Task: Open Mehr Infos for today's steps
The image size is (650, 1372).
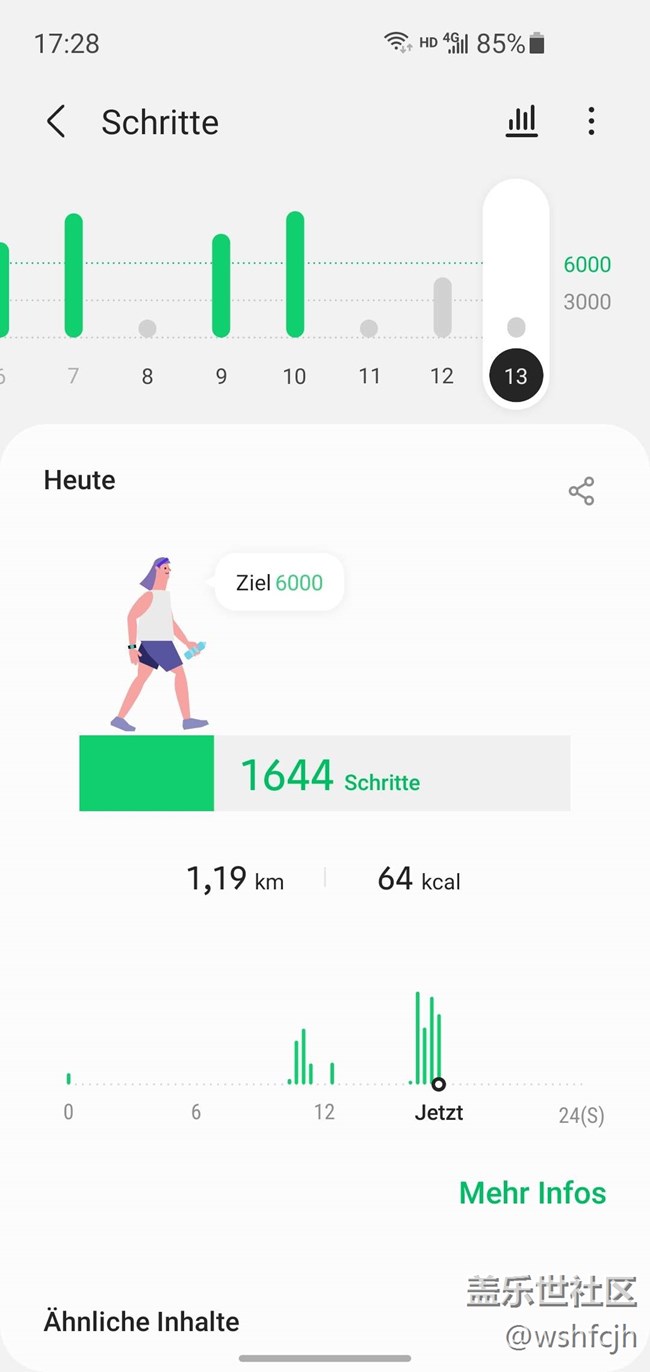Action: tap(532, 1193)
